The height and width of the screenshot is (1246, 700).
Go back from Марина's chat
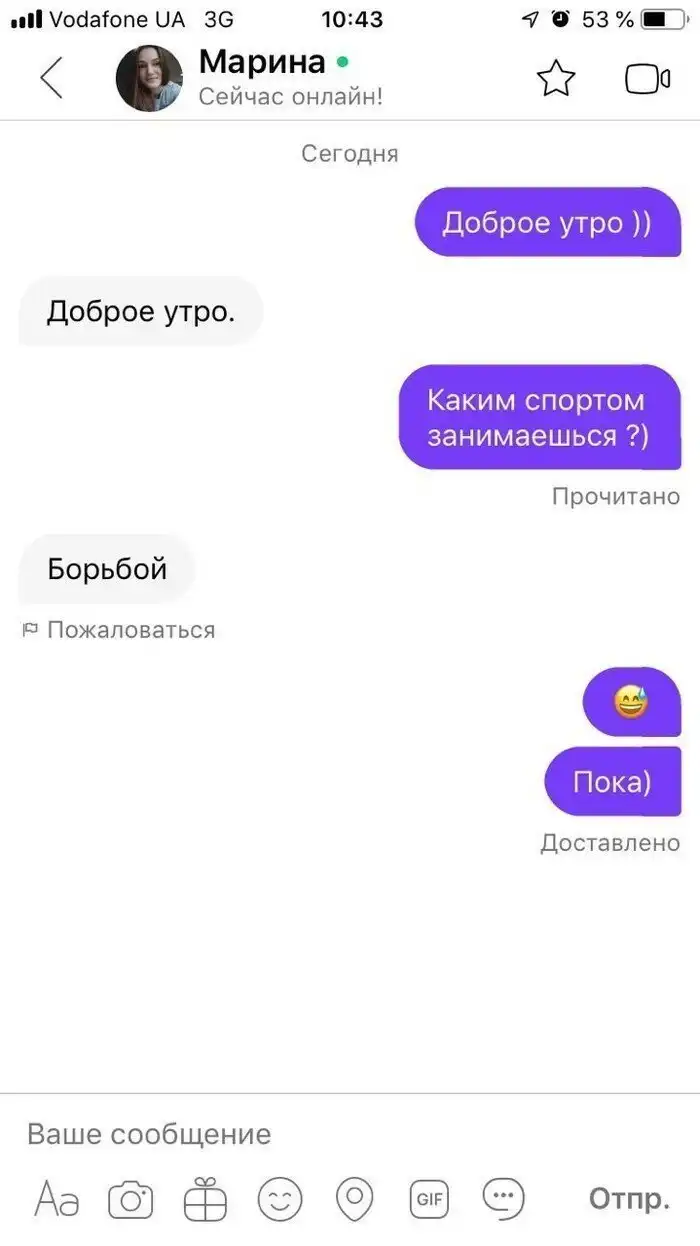pyautogui.click(x=52, y=78)
